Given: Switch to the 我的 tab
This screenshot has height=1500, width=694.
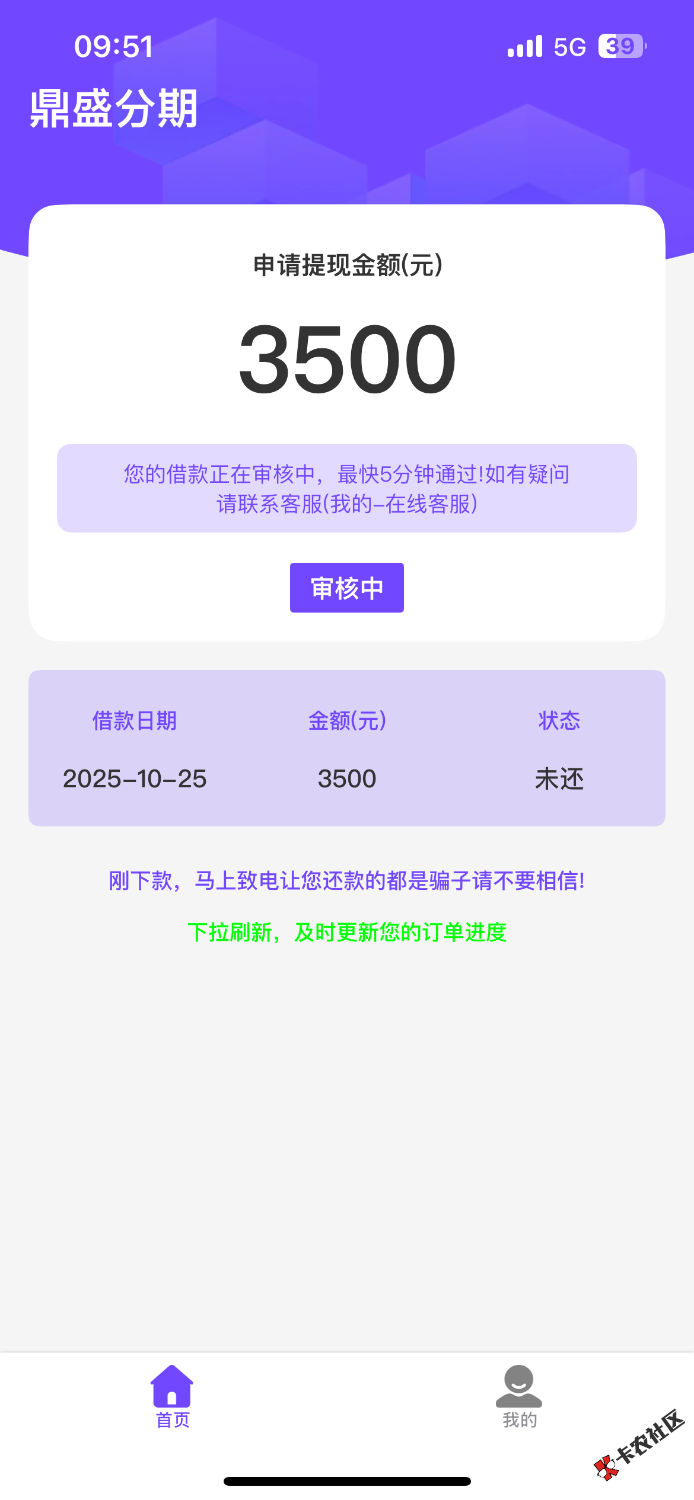Looking at the screenshot, I should (x=519, y=1397).
